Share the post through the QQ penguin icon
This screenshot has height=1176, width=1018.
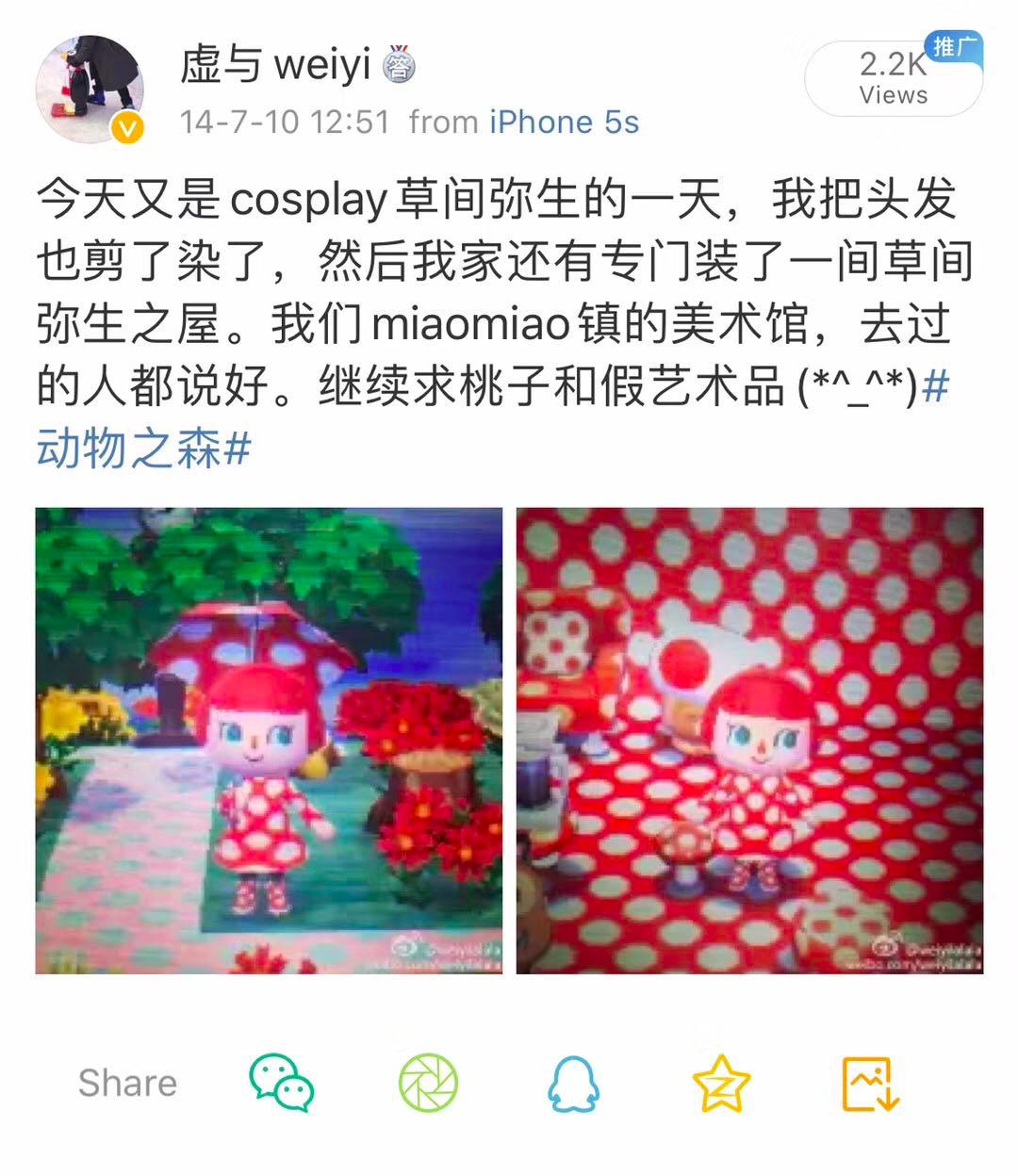[575, 1084]
